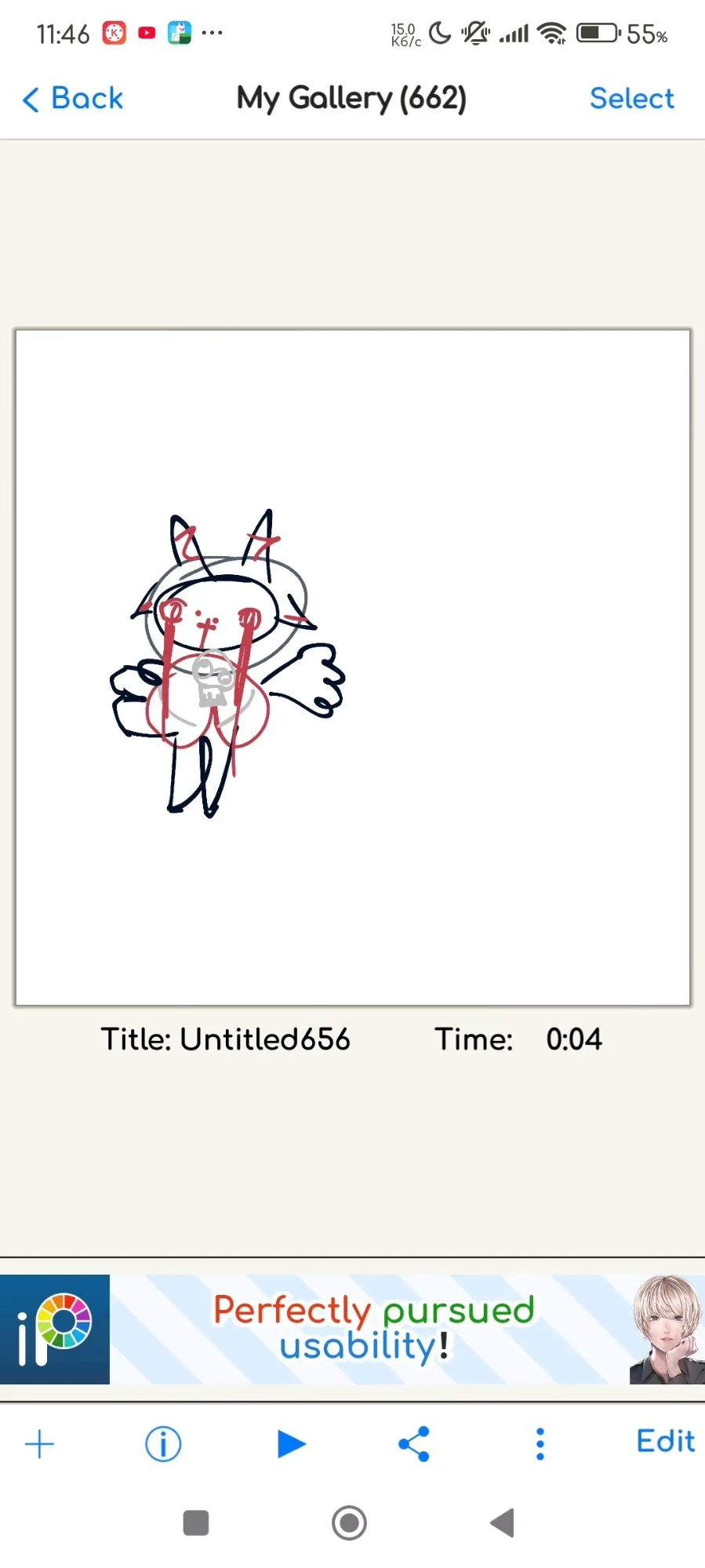705x1568 pixels.
Task: Edit the Untitled656 artwork
Action: click(x=665, y=1442)
